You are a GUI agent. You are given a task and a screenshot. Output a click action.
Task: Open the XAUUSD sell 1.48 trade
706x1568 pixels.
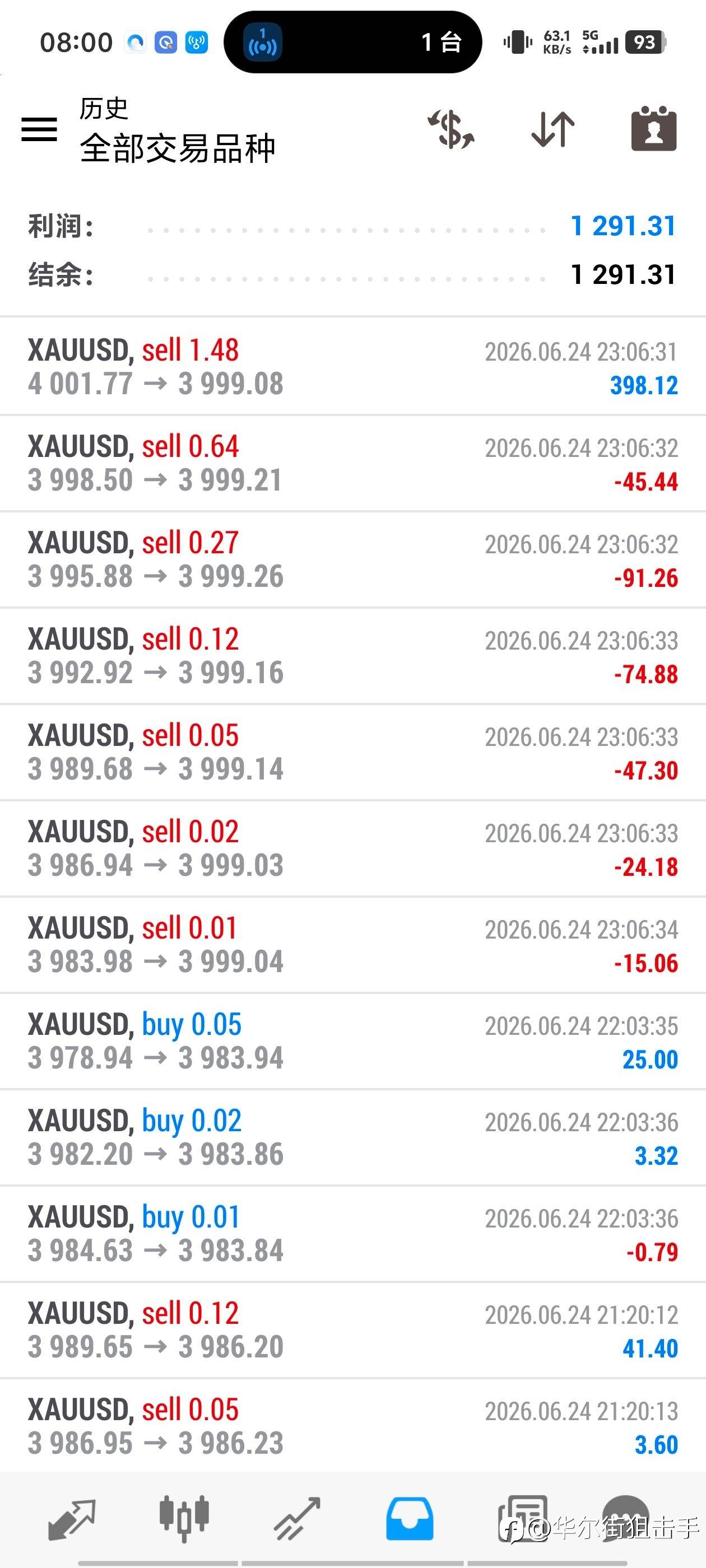352,366
